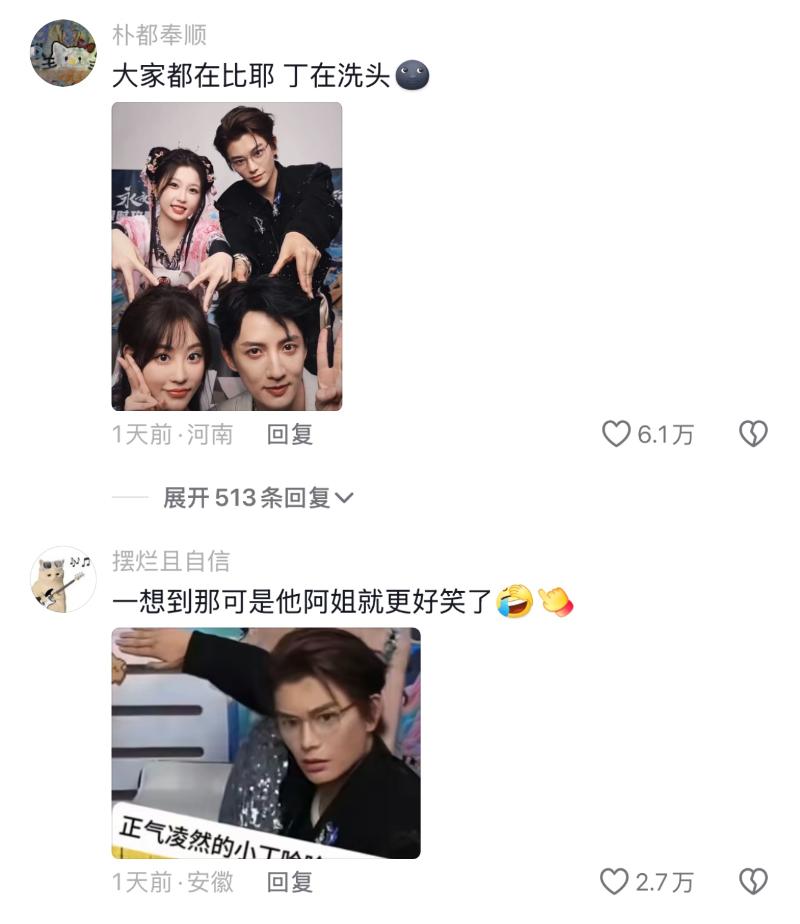Like 摆烂且自信's comment with 2.7万 likes

(x=614, y=881)
